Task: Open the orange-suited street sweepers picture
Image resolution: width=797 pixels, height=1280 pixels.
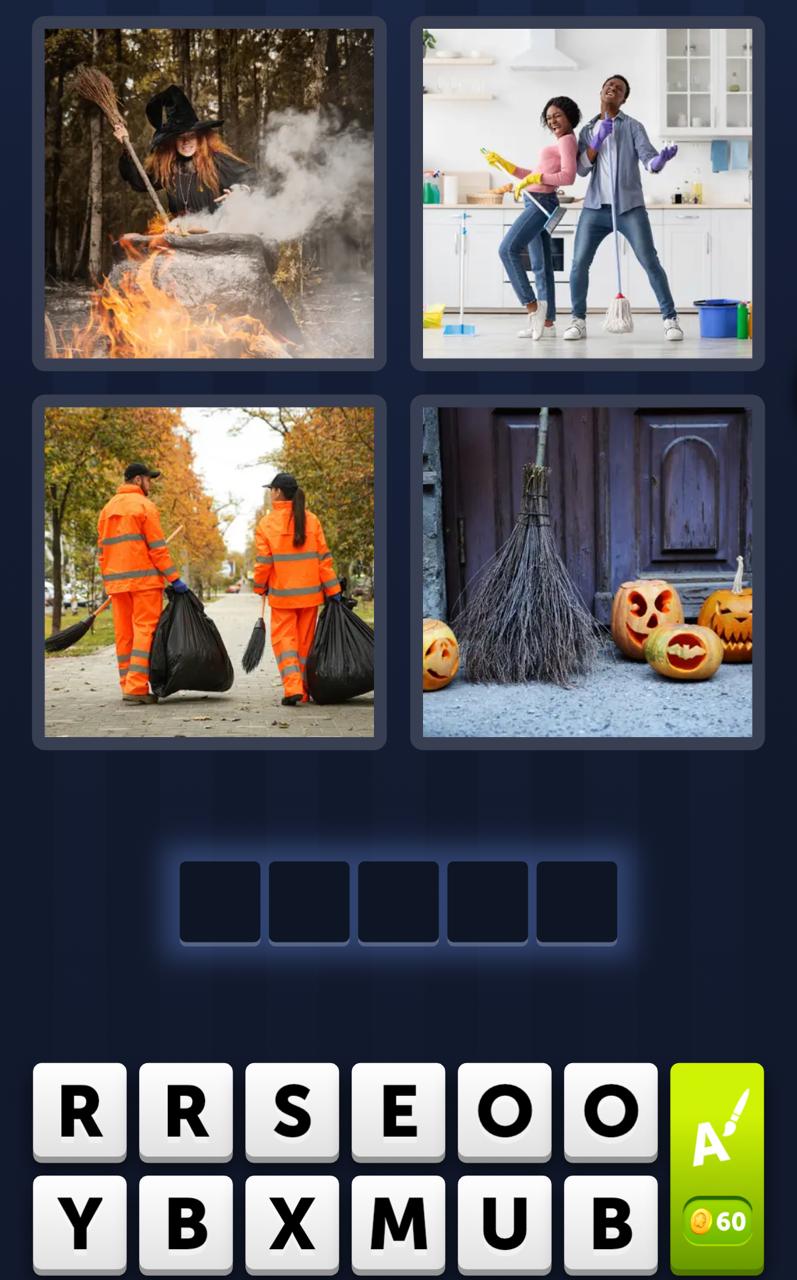Action: tap(209, 572)
